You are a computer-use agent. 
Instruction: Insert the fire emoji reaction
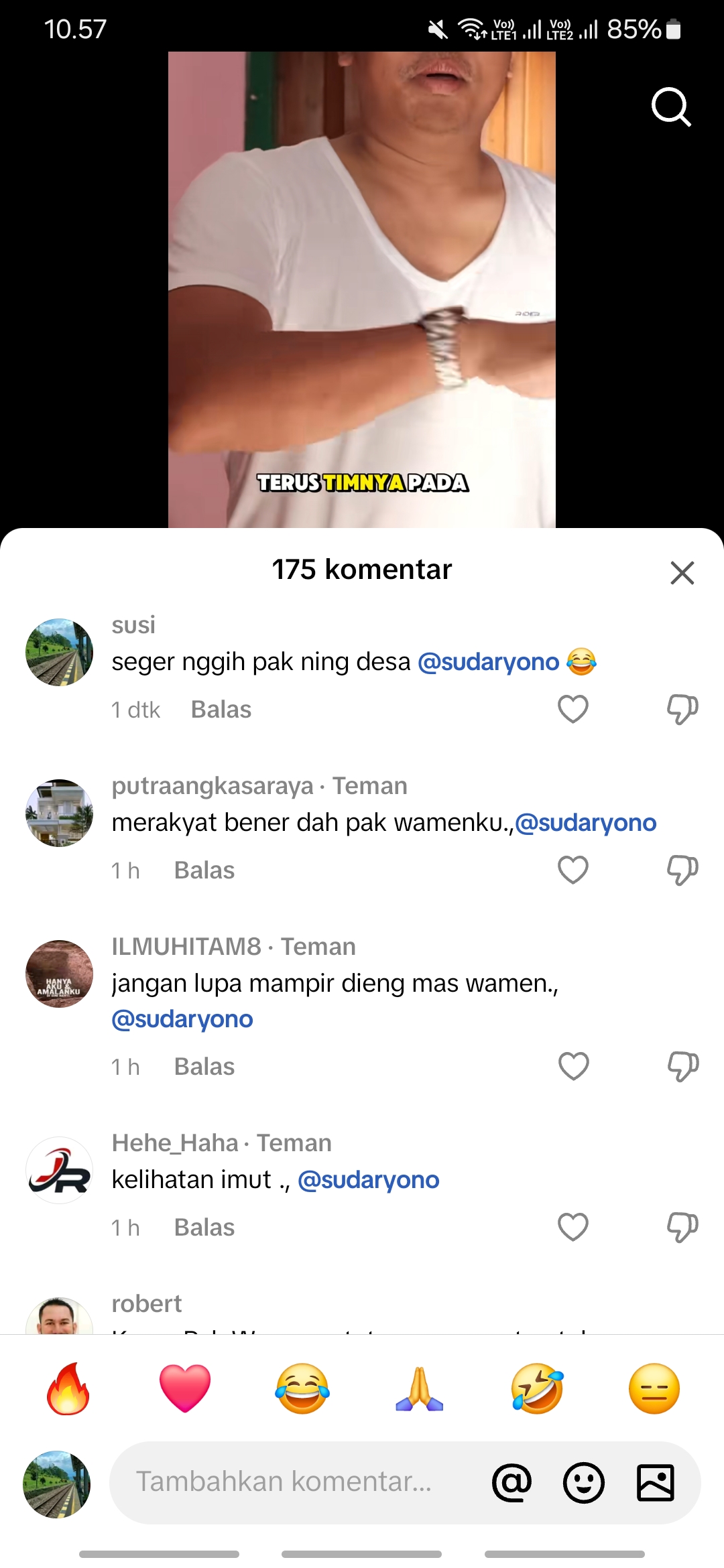tap(68, 1388)
